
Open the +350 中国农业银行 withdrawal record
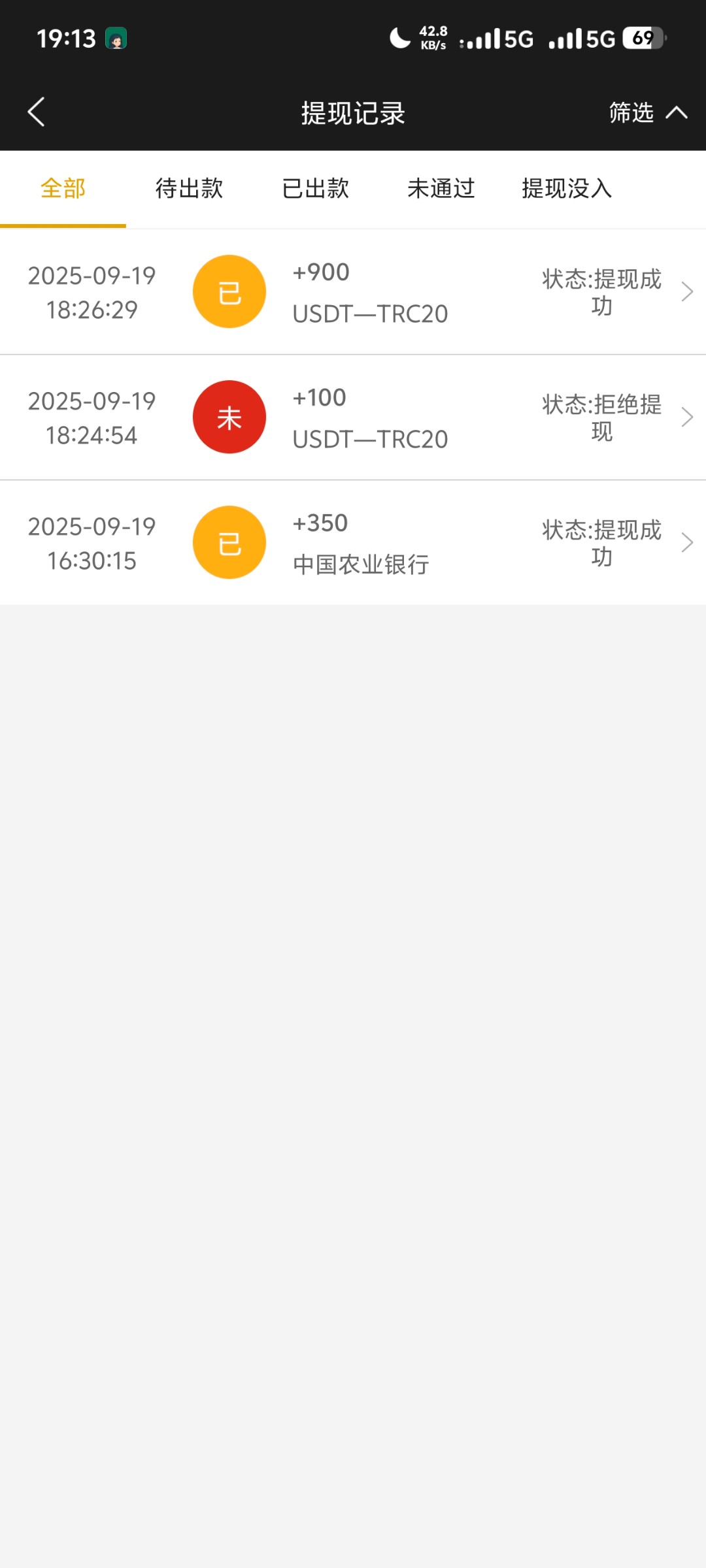[353, 543]
